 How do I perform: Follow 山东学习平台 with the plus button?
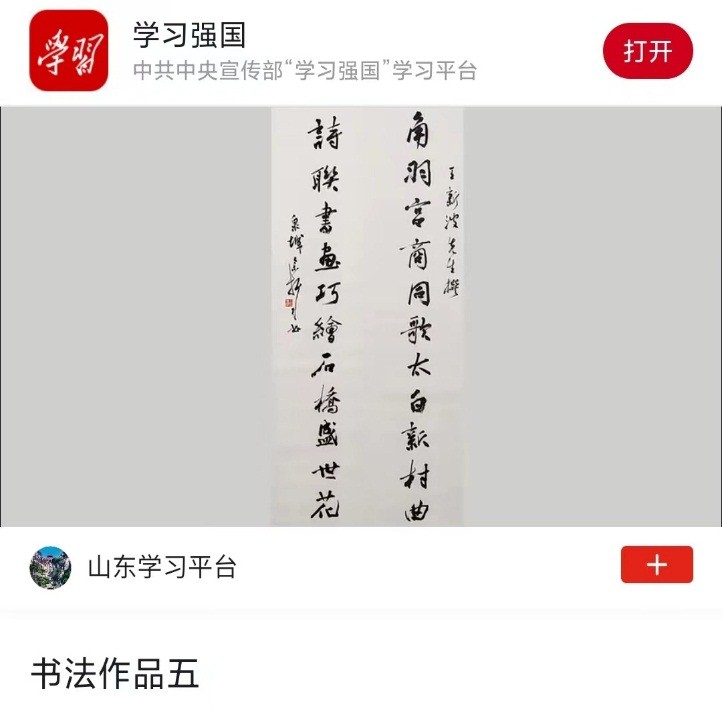click(656, 565)
